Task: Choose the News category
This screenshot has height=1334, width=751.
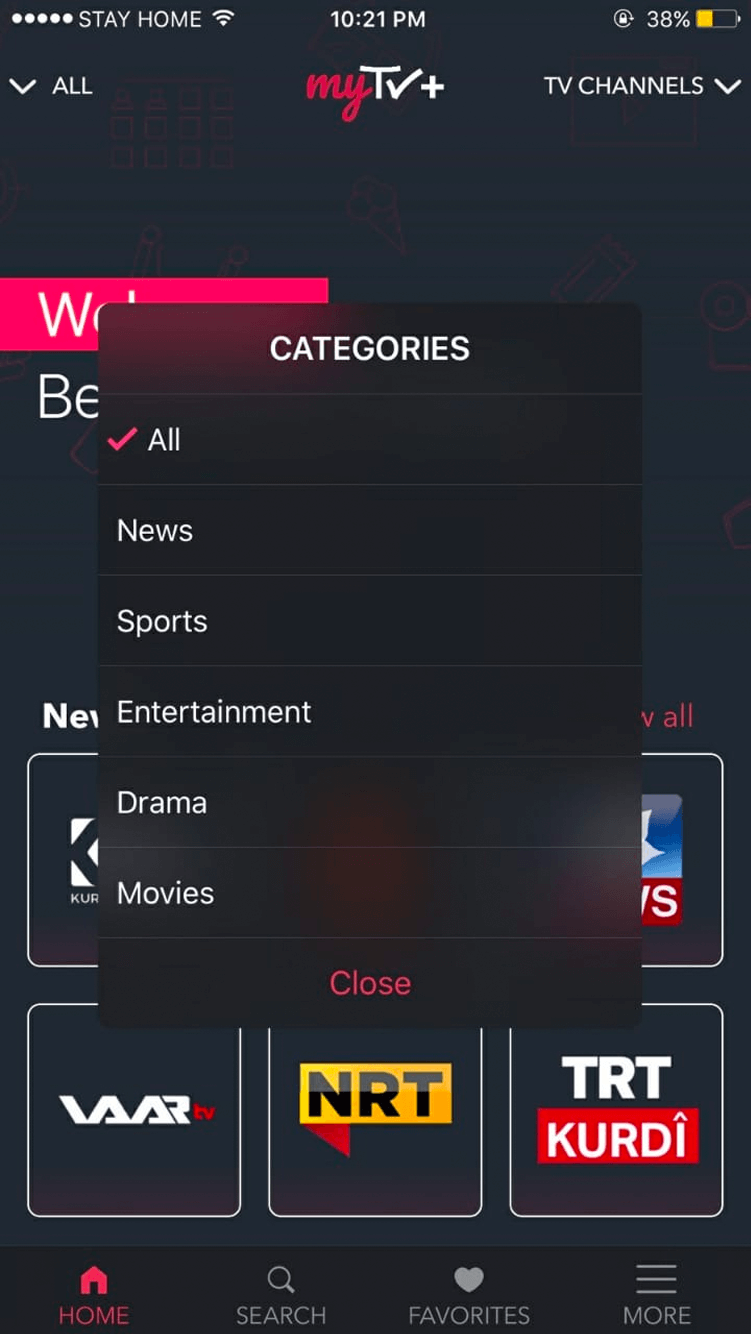Action: click(369, 531)
